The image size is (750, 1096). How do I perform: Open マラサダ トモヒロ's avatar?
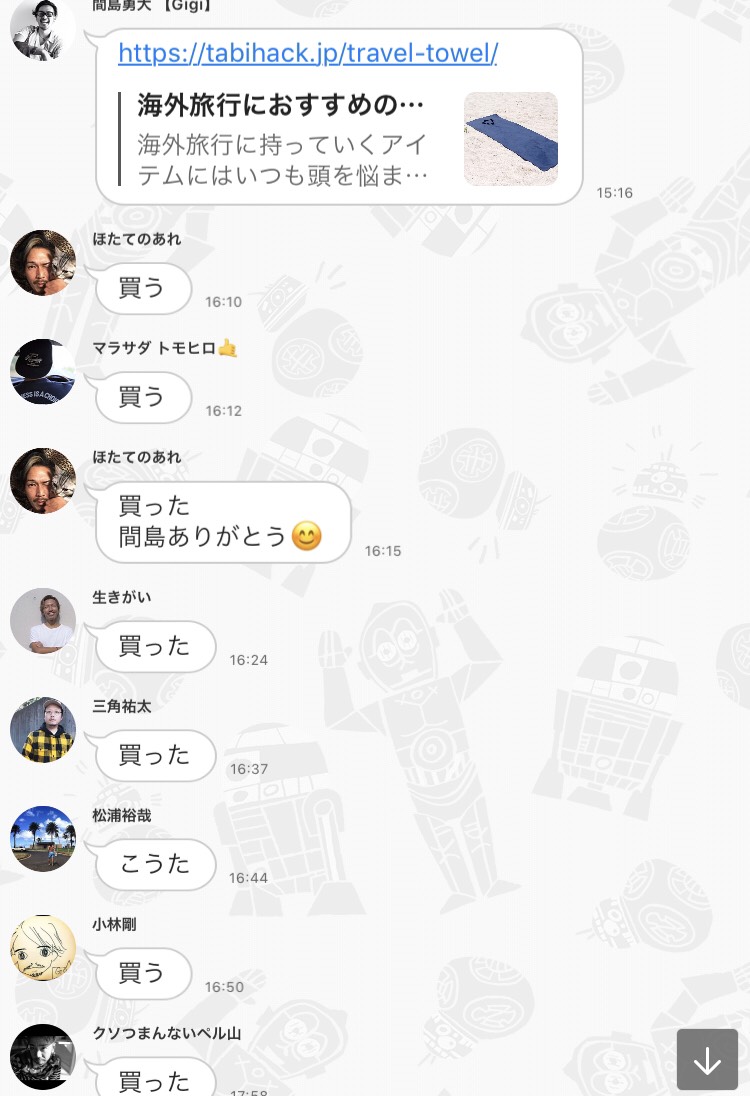point(42,372)
